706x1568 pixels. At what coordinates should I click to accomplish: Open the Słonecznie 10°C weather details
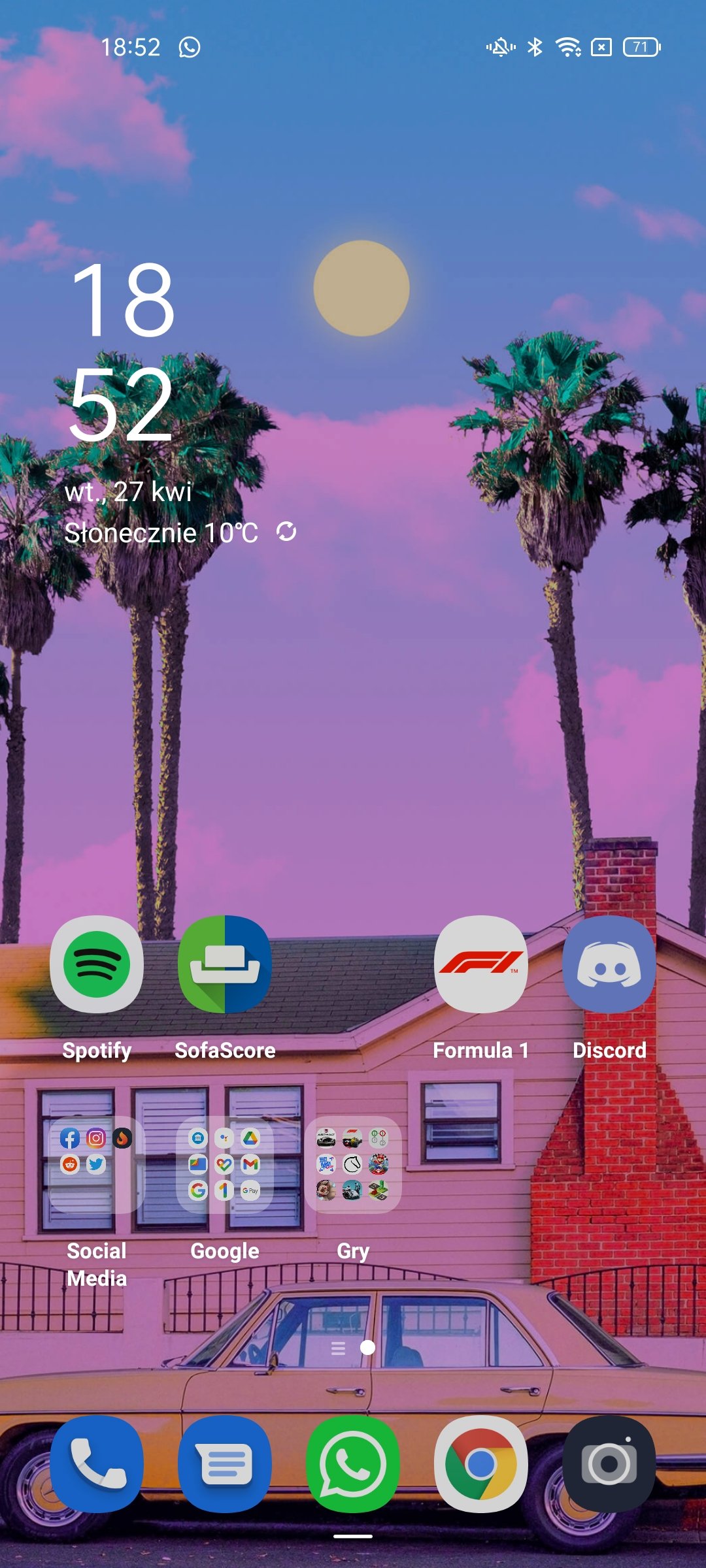(x=161, y=532)
